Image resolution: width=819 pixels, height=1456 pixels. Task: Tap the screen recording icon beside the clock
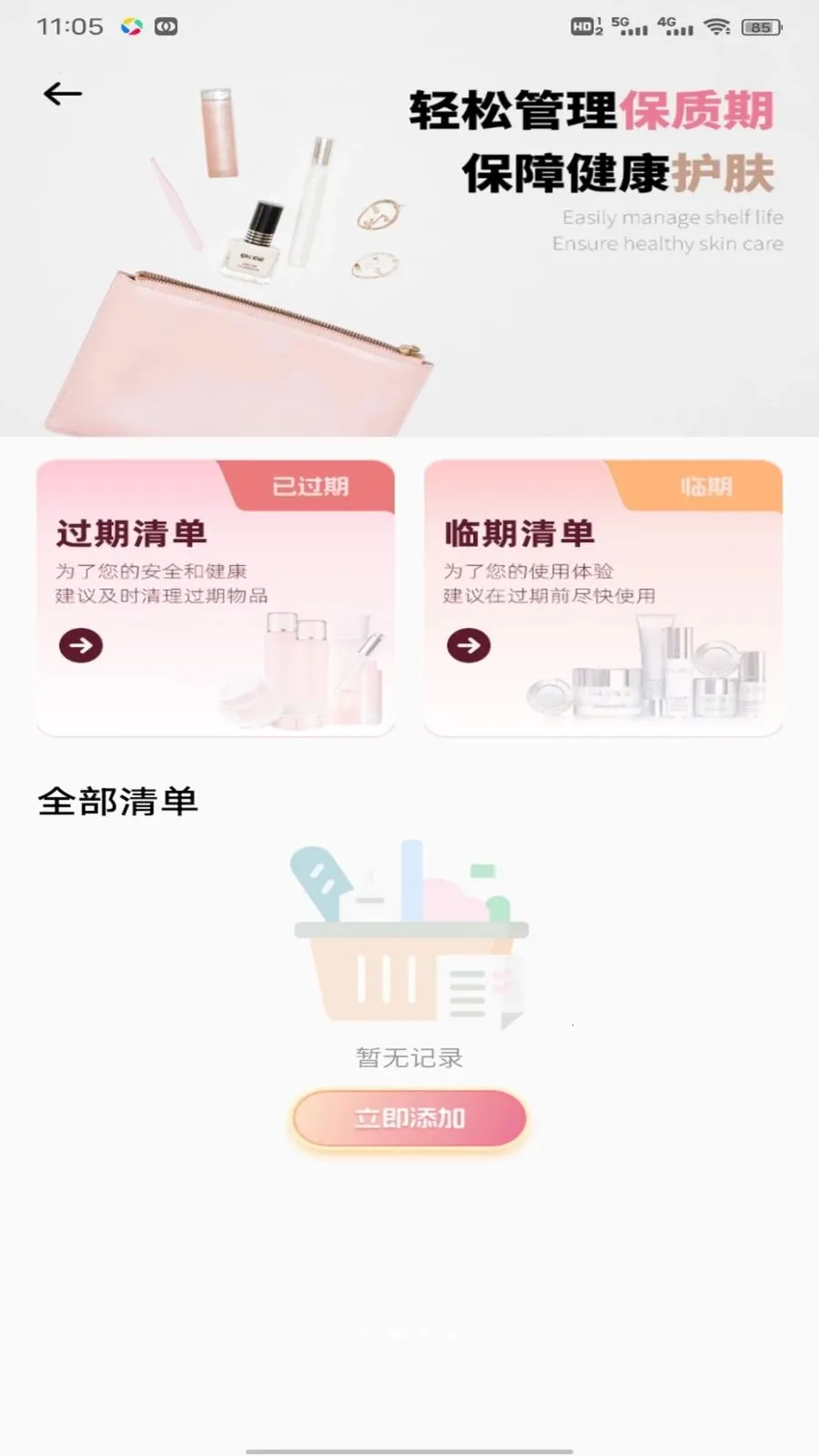[x=165, y=27]
